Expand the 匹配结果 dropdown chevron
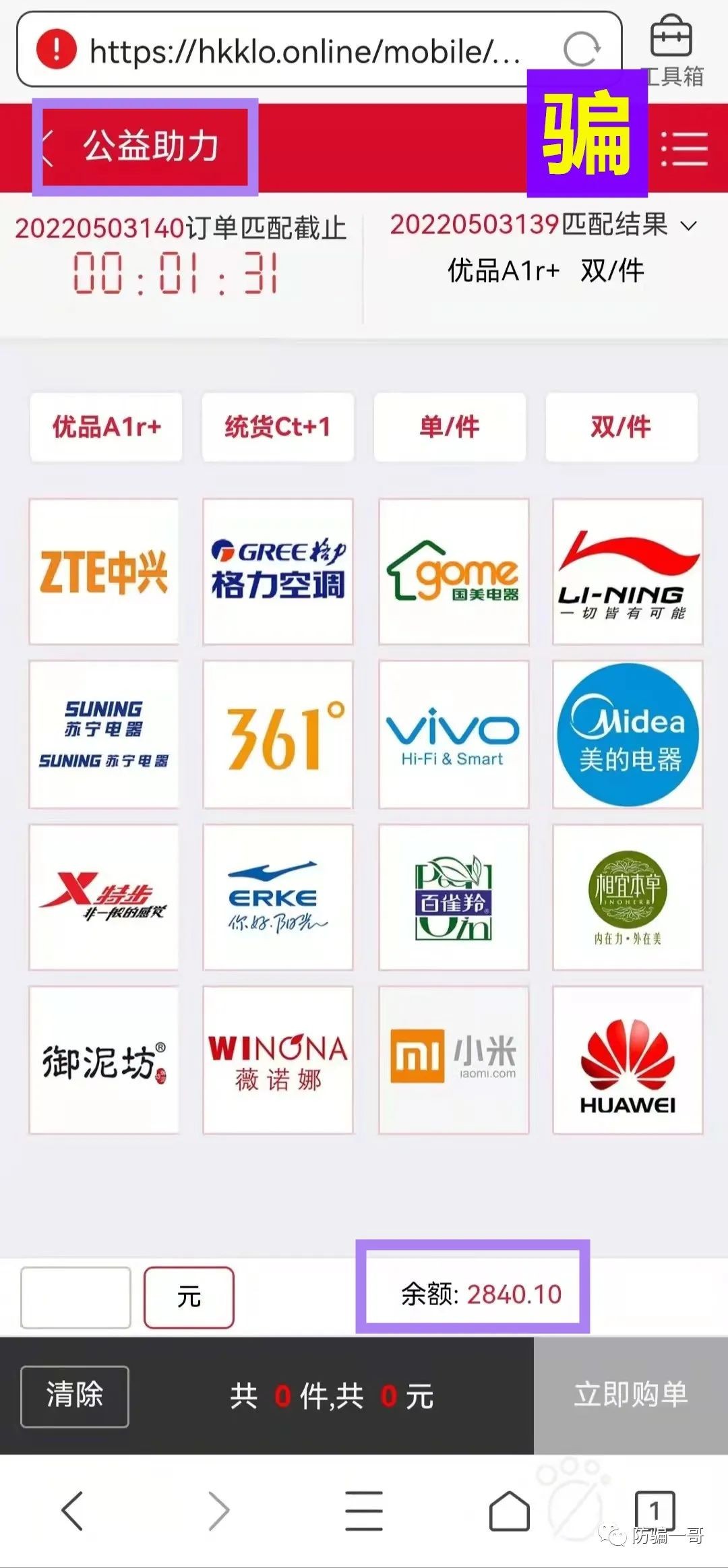This screenshot has height=1568, width=728. (x=688, y=226)
